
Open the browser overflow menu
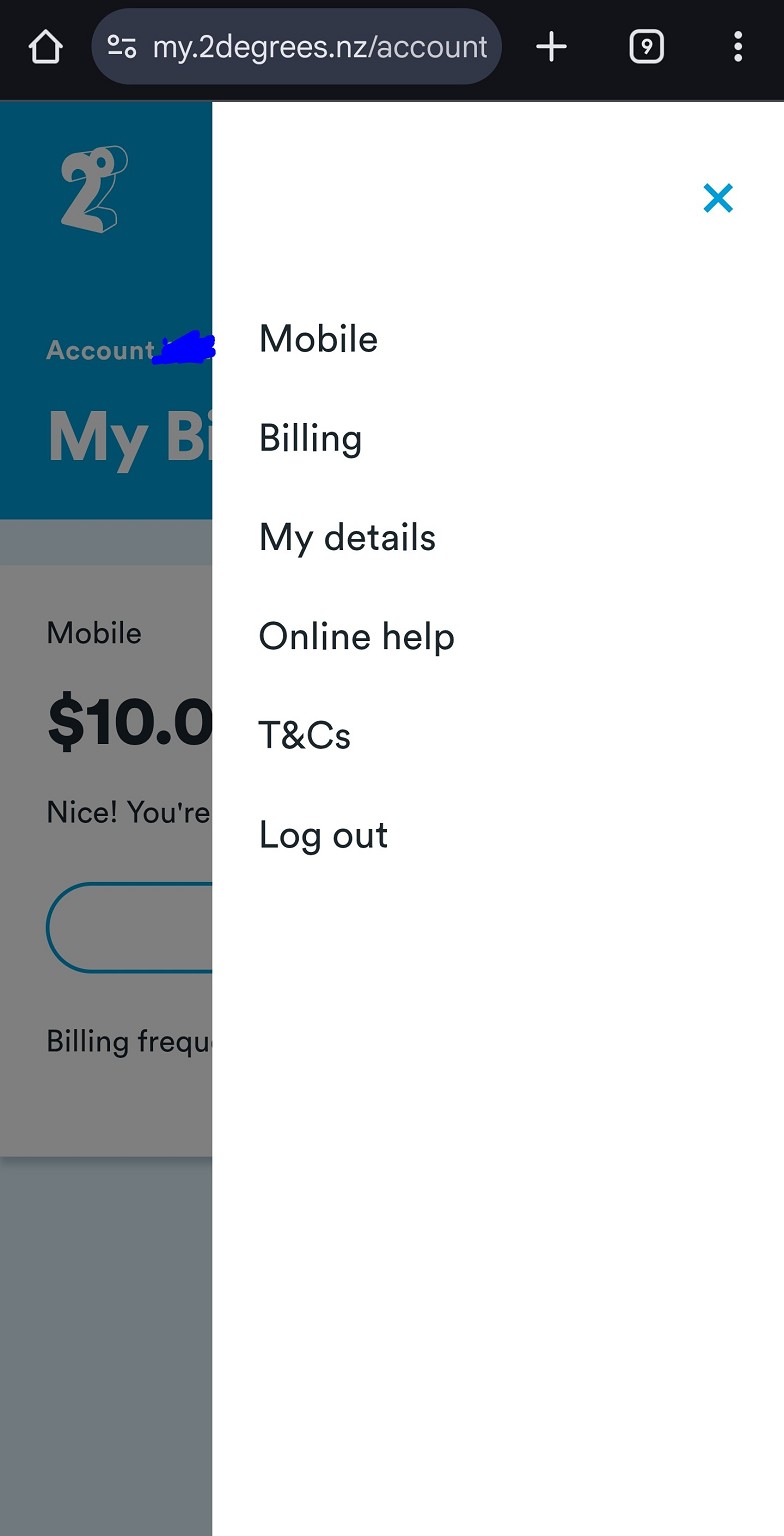737,47
